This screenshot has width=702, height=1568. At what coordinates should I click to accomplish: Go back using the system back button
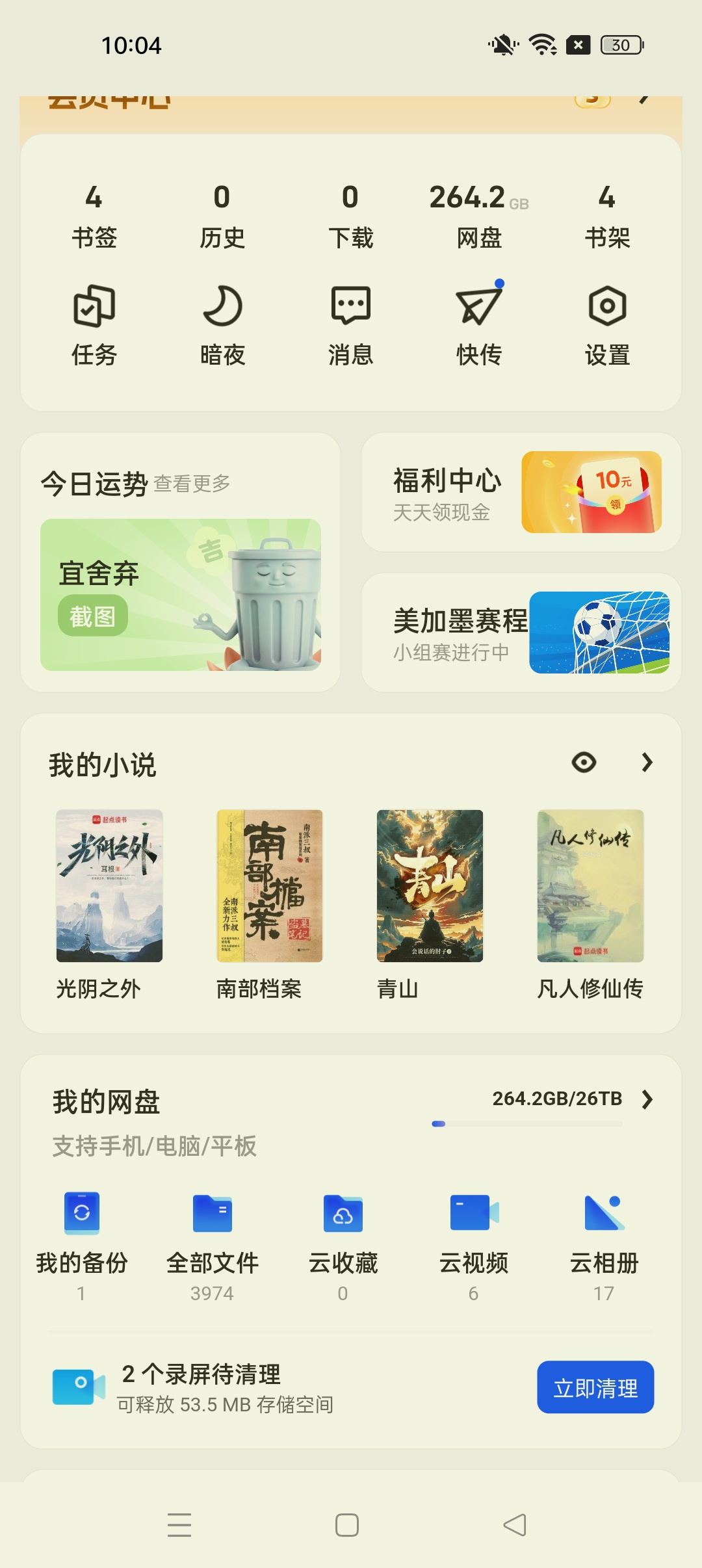[x=515, y=1525]
